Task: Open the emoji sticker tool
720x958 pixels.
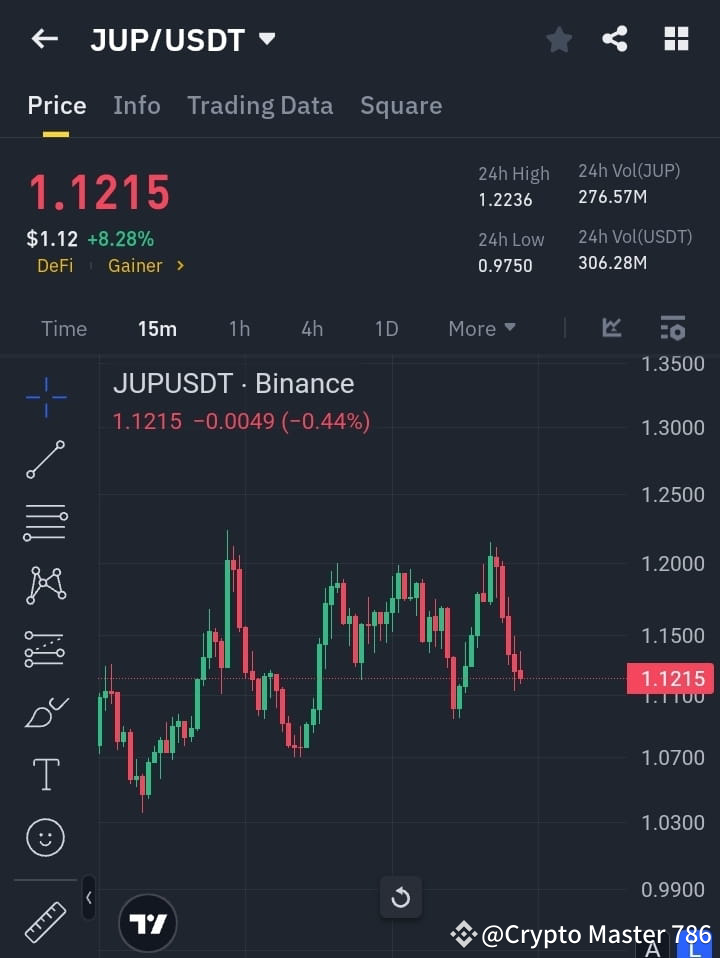Action: pyautogui.click(x=45, y=837)
